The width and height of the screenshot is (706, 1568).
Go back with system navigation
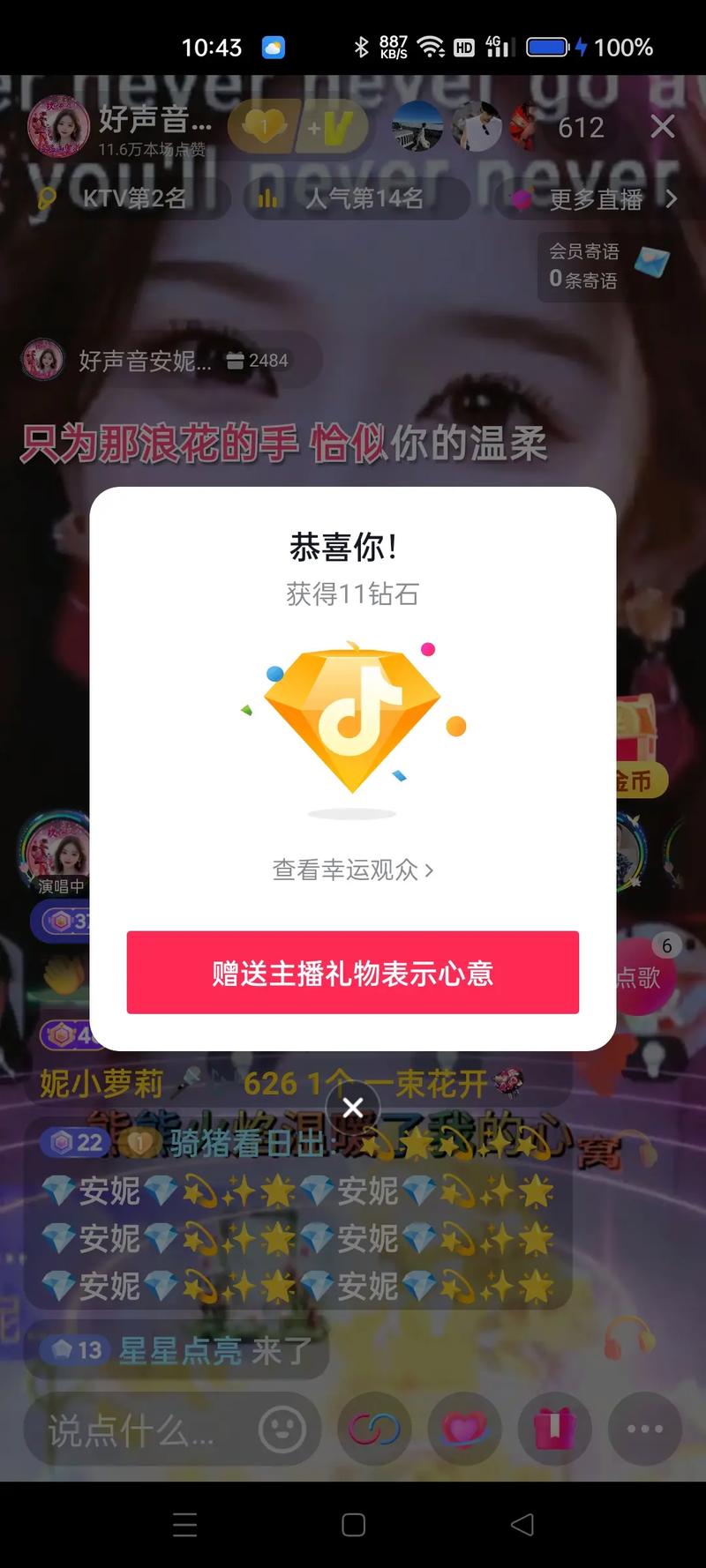[522, 1525]
